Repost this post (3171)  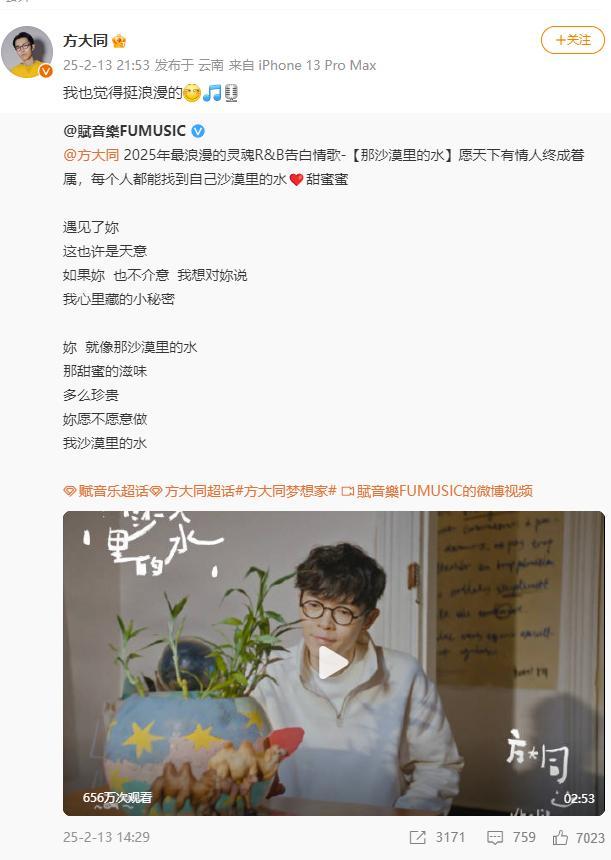click(x=437, y=837)
